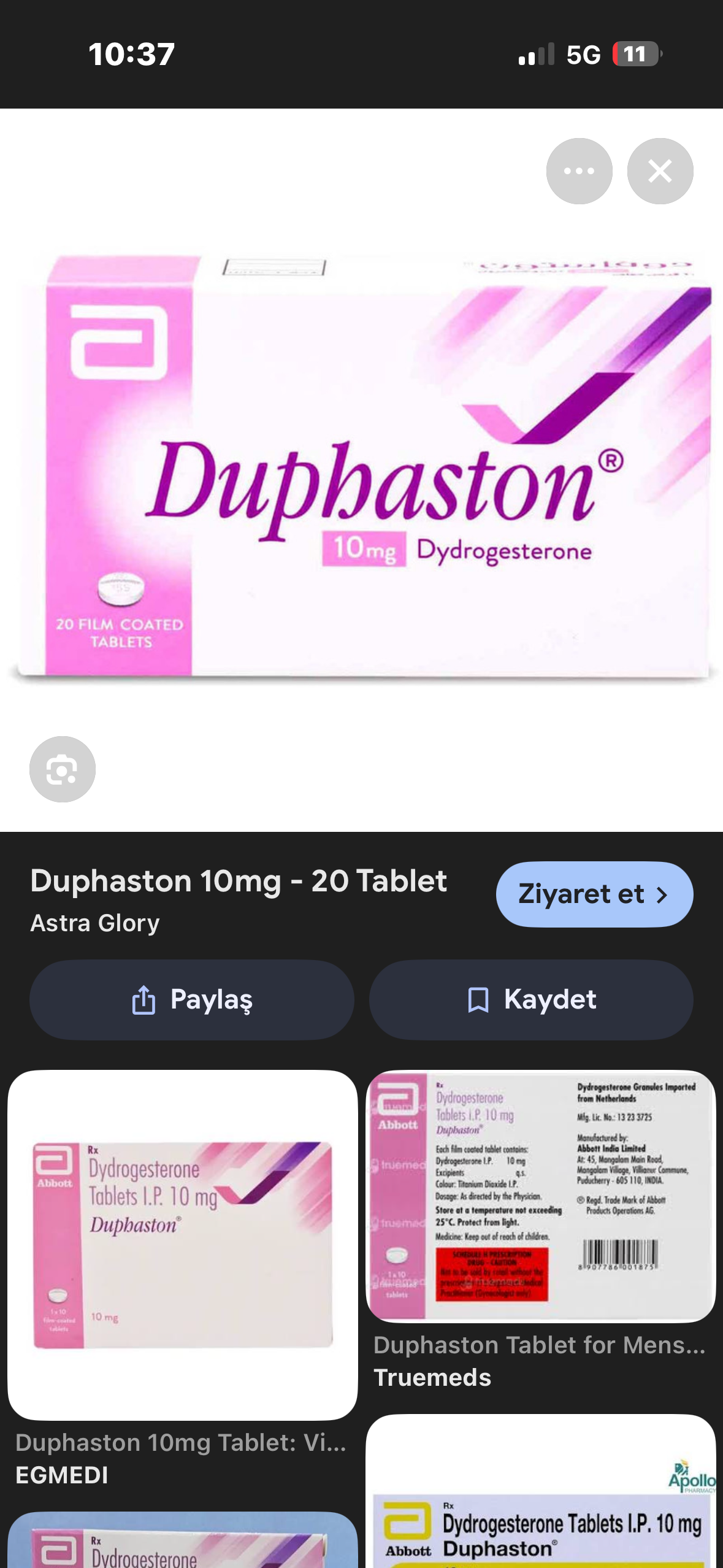Open the Truemeds Duphaston Tablet result
This screenshot has width=723, height=1568.
(540, 1196)
